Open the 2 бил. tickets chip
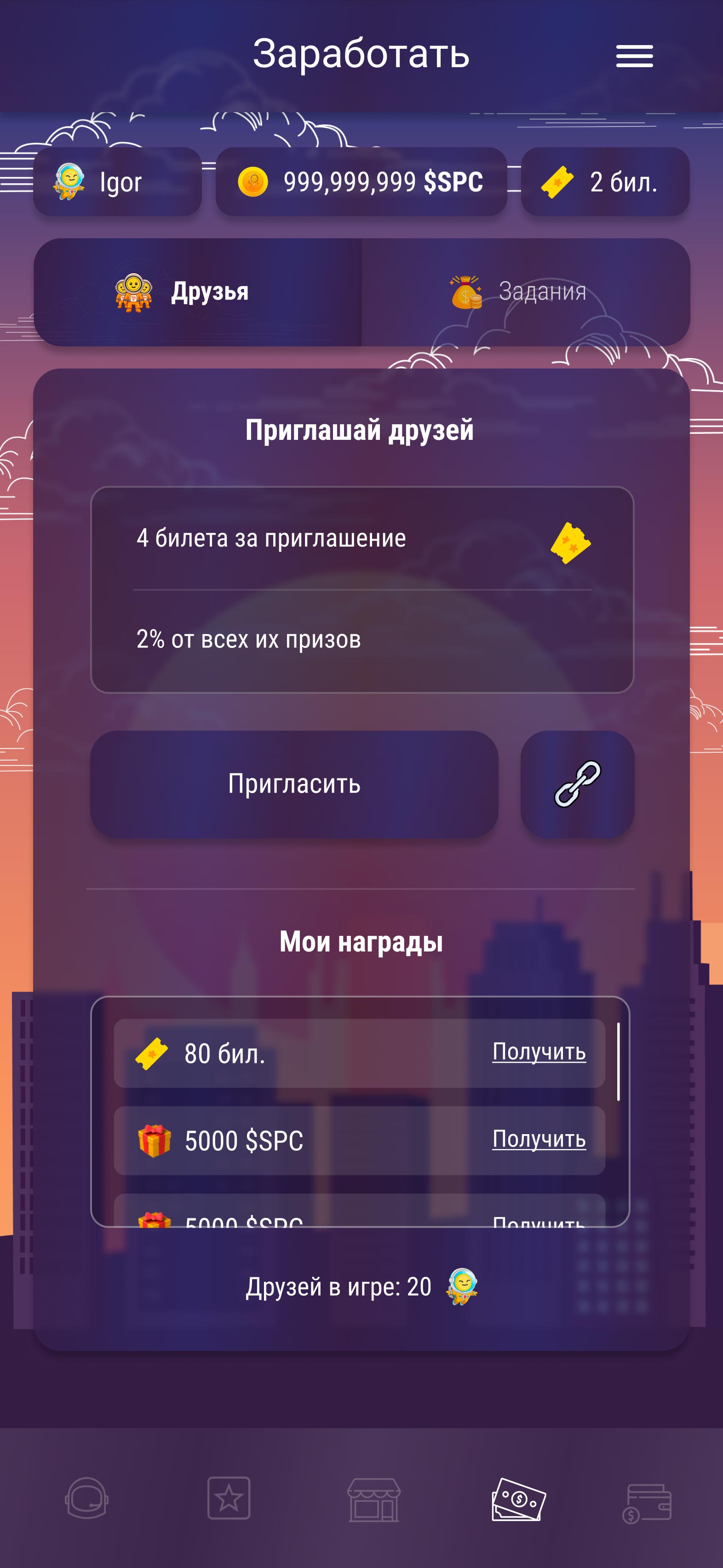Screen dimensions: 723x1568 point(605,181)
